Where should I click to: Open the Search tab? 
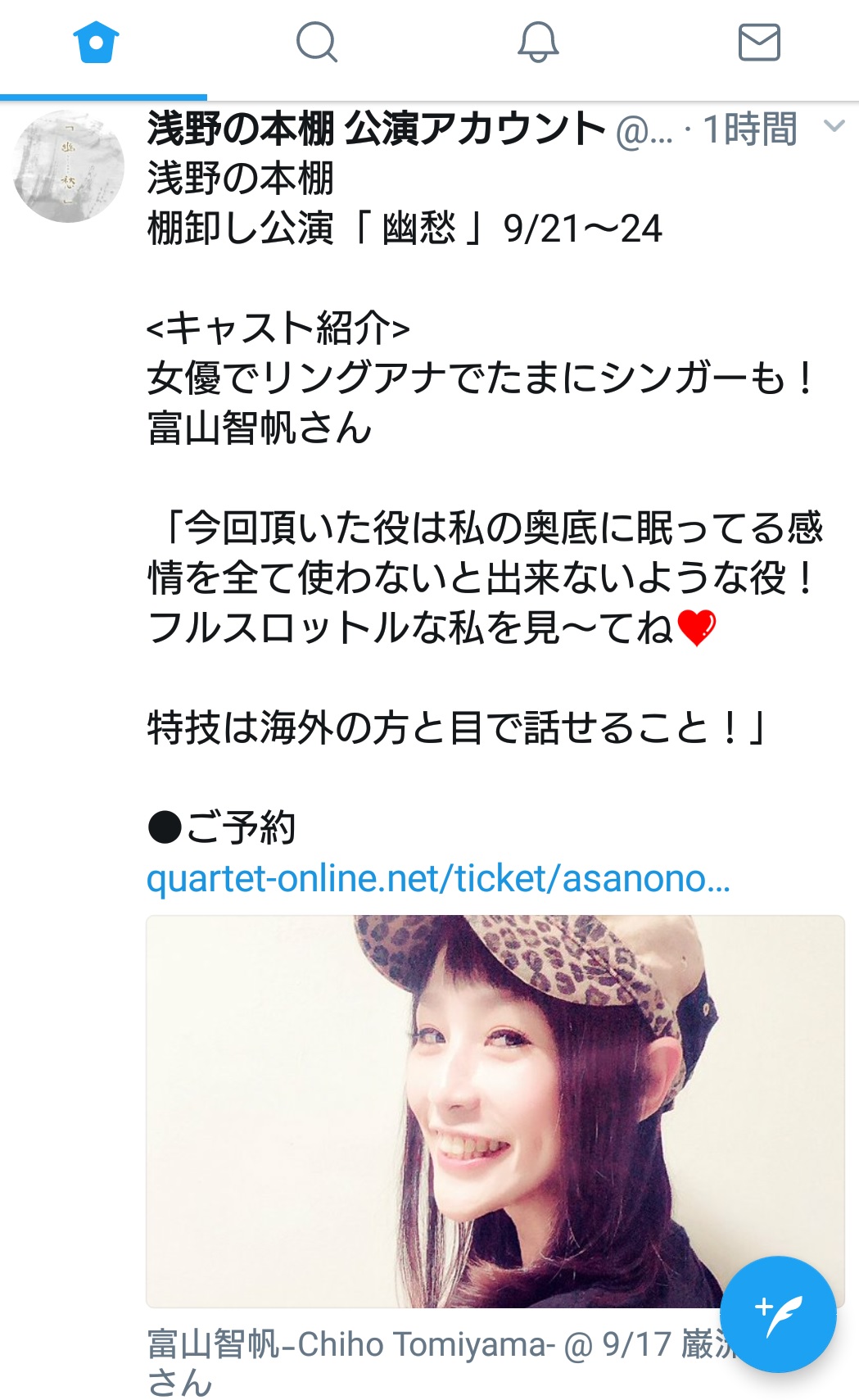317,42
